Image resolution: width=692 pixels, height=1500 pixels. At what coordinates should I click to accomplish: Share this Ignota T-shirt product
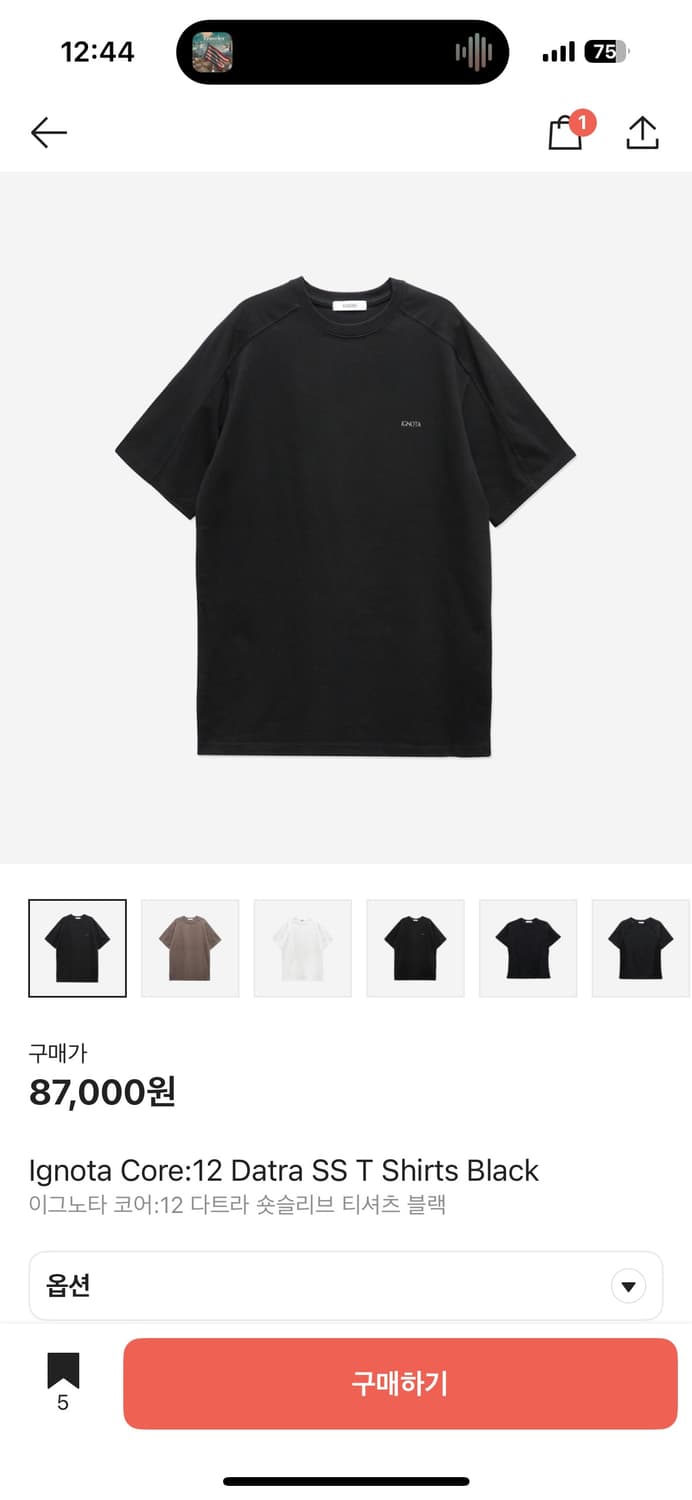[x=642, y=133]
